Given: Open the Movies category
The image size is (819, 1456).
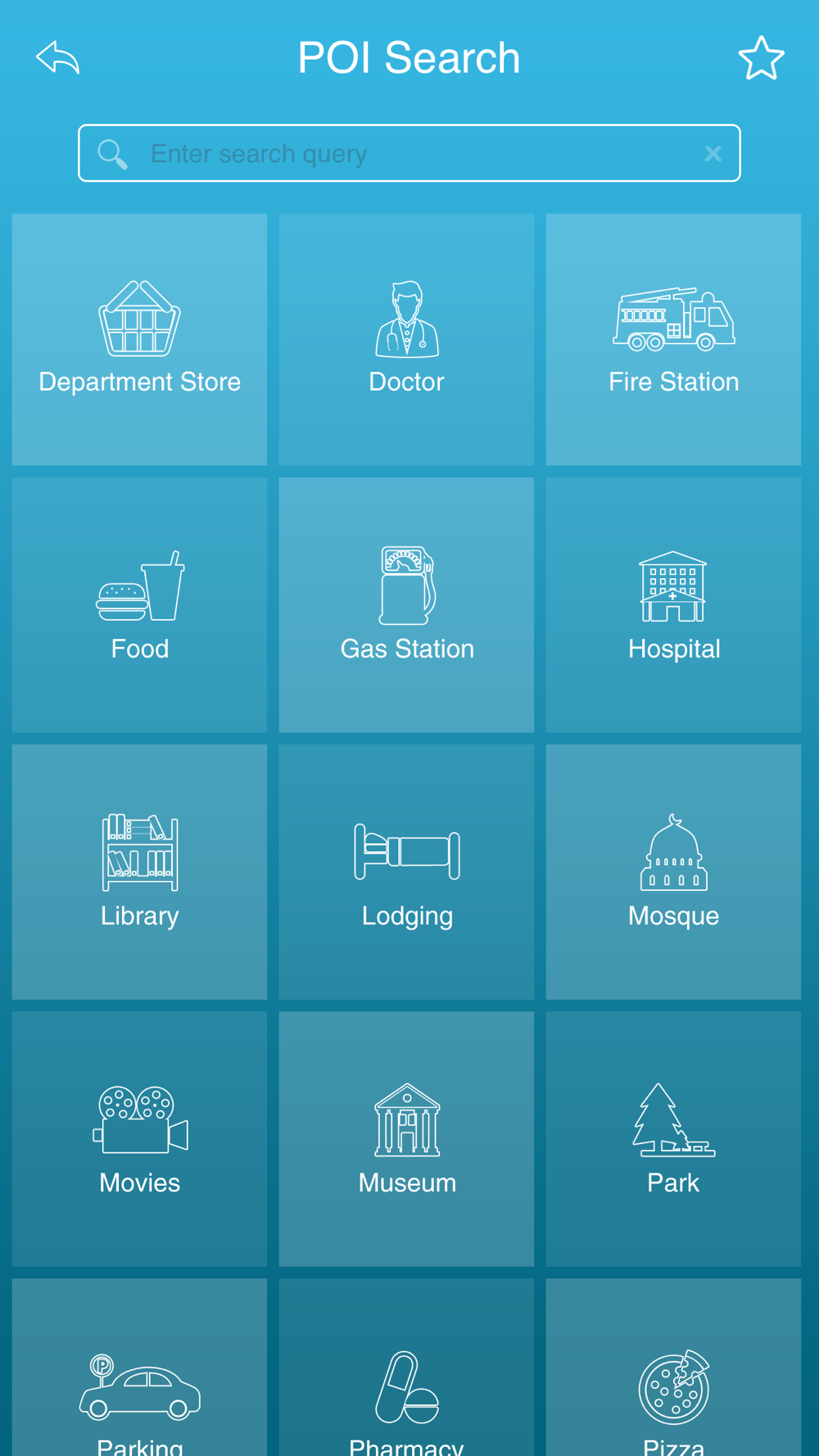Looking at the screenshot, I should (139, 1139).
